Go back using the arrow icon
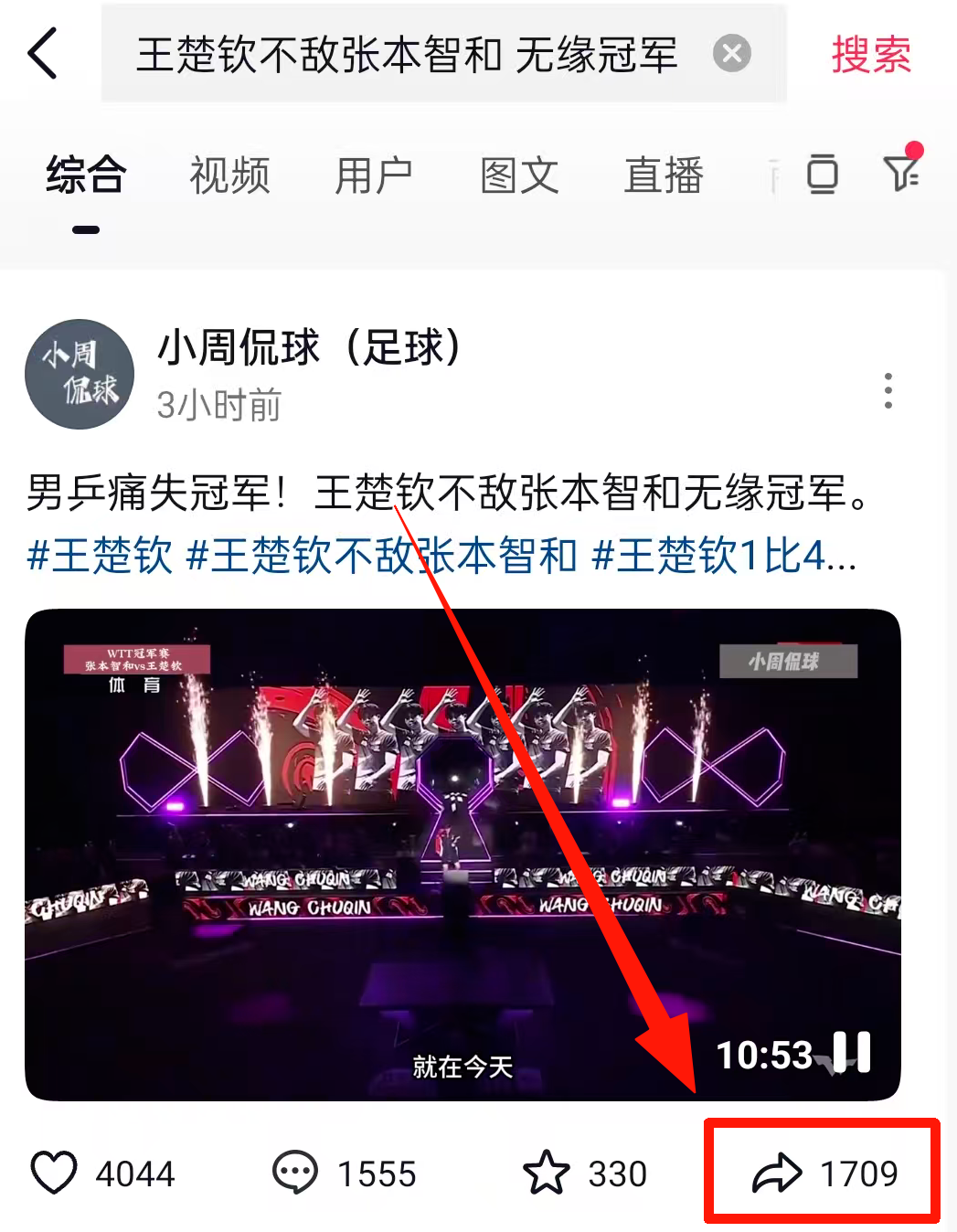This screenshot has width=957, height=1232. tap(43, 53)
